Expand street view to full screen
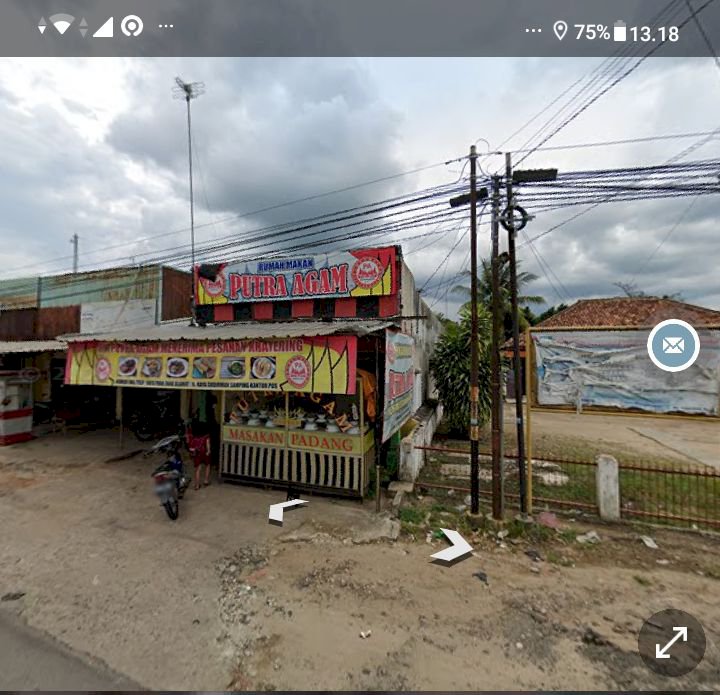720x695 pixels. point(671,643)
